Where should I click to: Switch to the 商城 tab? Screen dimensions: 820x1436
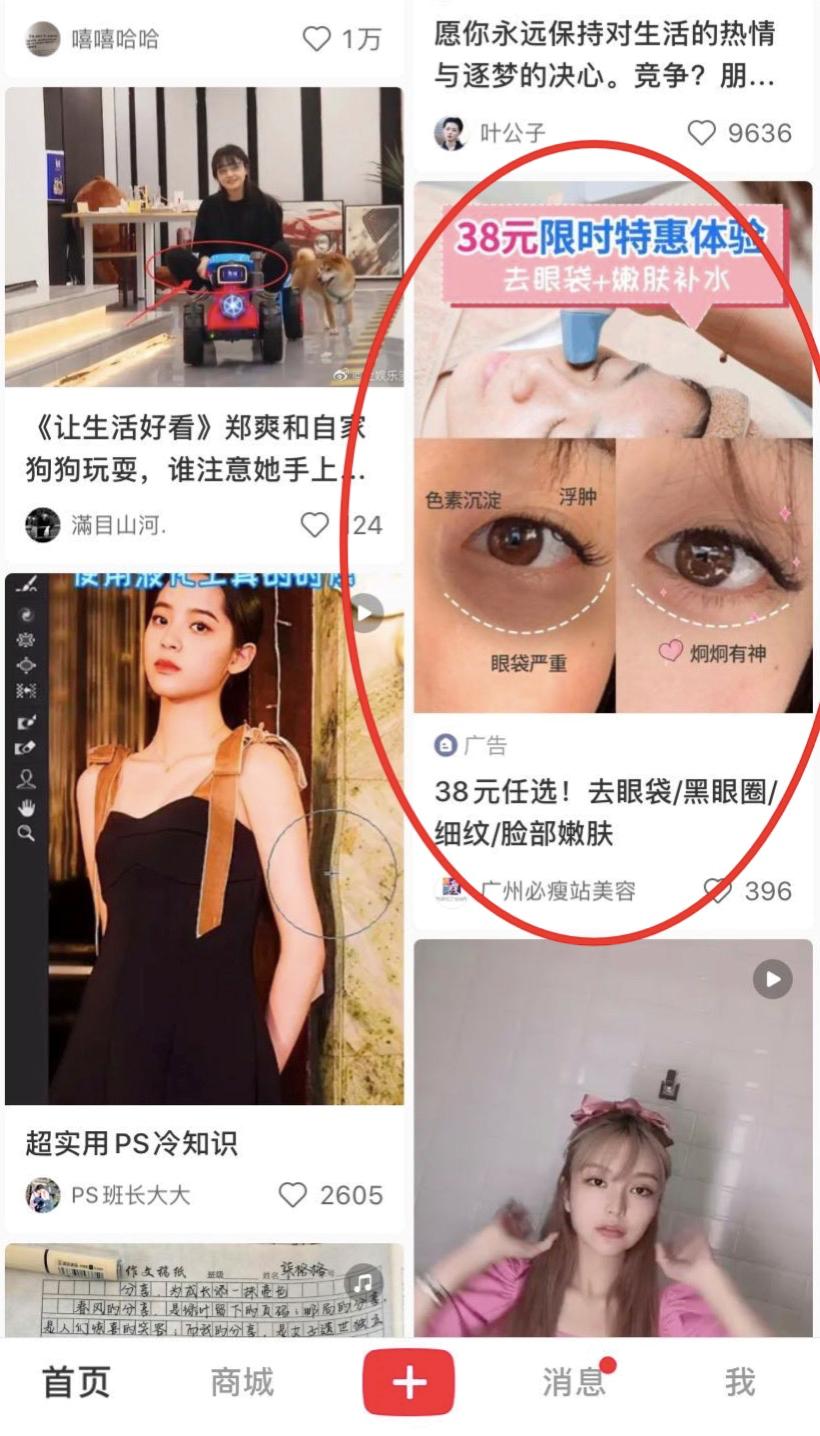coord(239,1382)
